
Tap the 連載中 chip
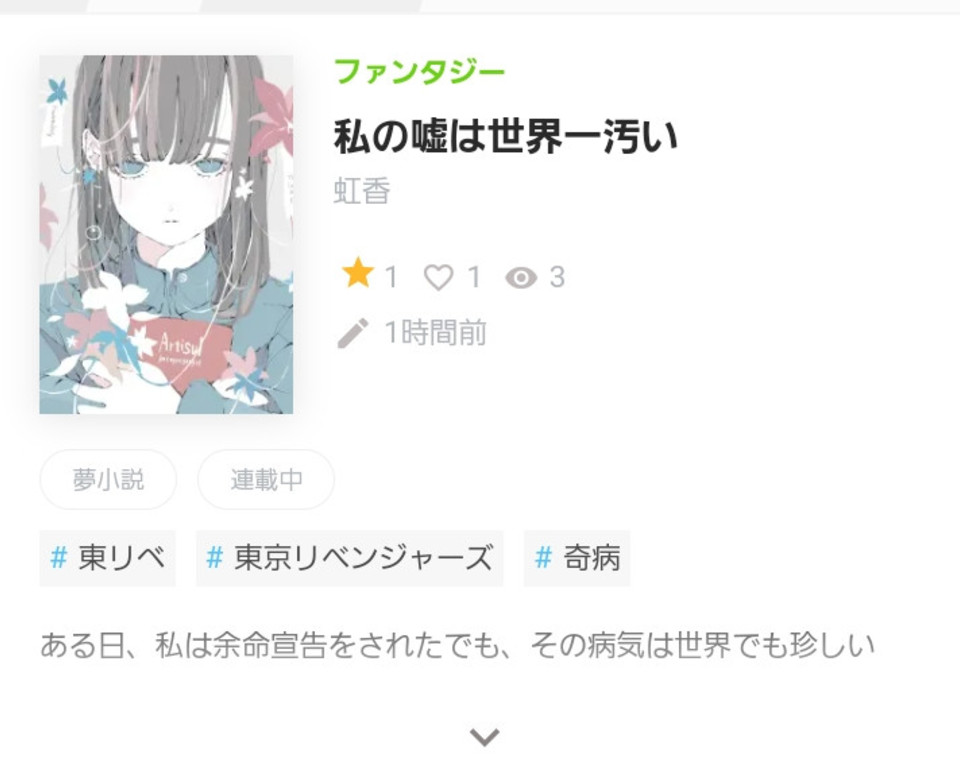(x=266, y=480)
